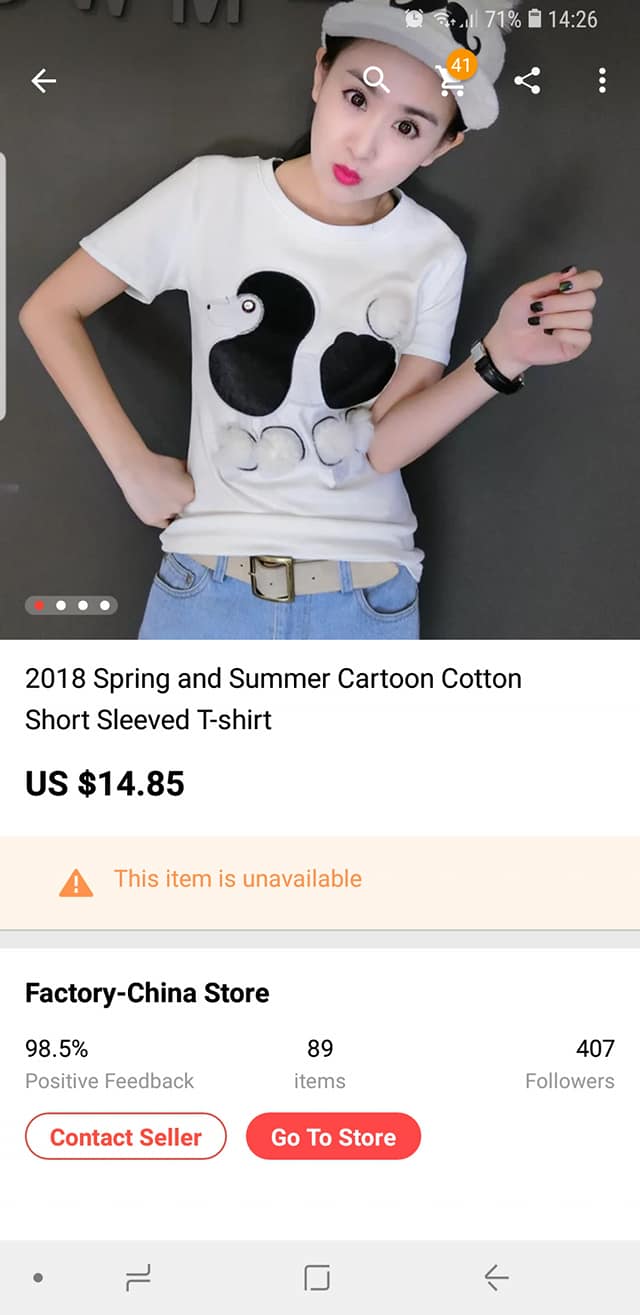The width and height of the screenshot is (640, 1315).
Task: Open the search magnifier icon
Action: [376, 80]
